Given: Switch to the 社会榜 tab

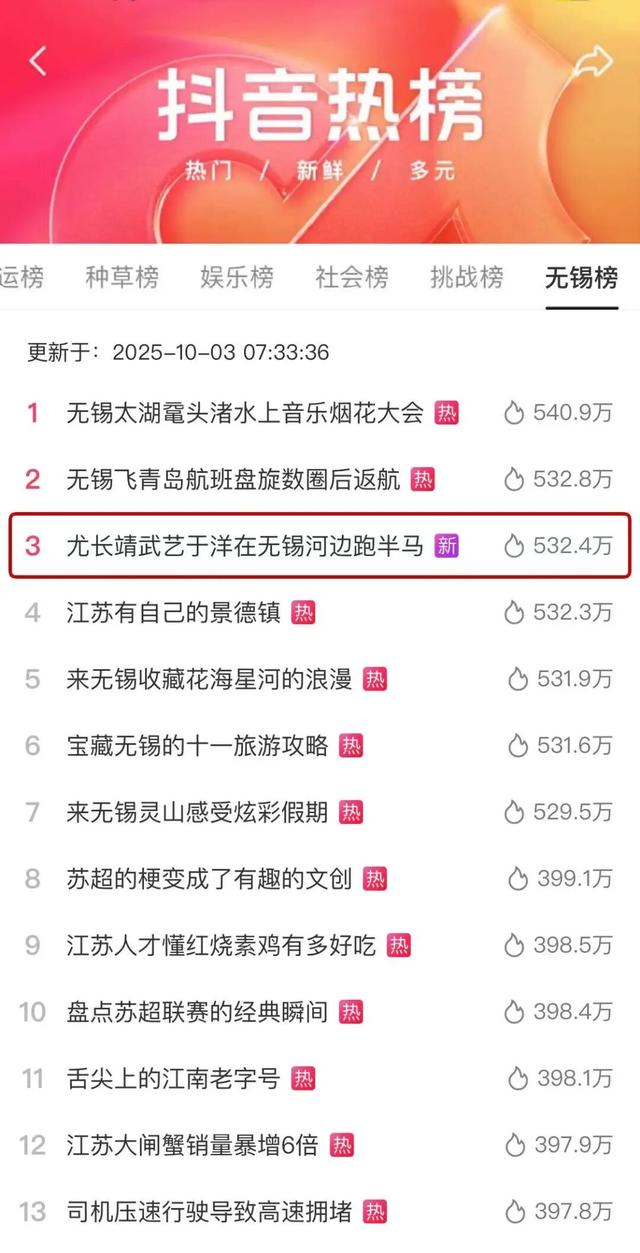Looking at the screenshot, I should [x=351, y=277].
